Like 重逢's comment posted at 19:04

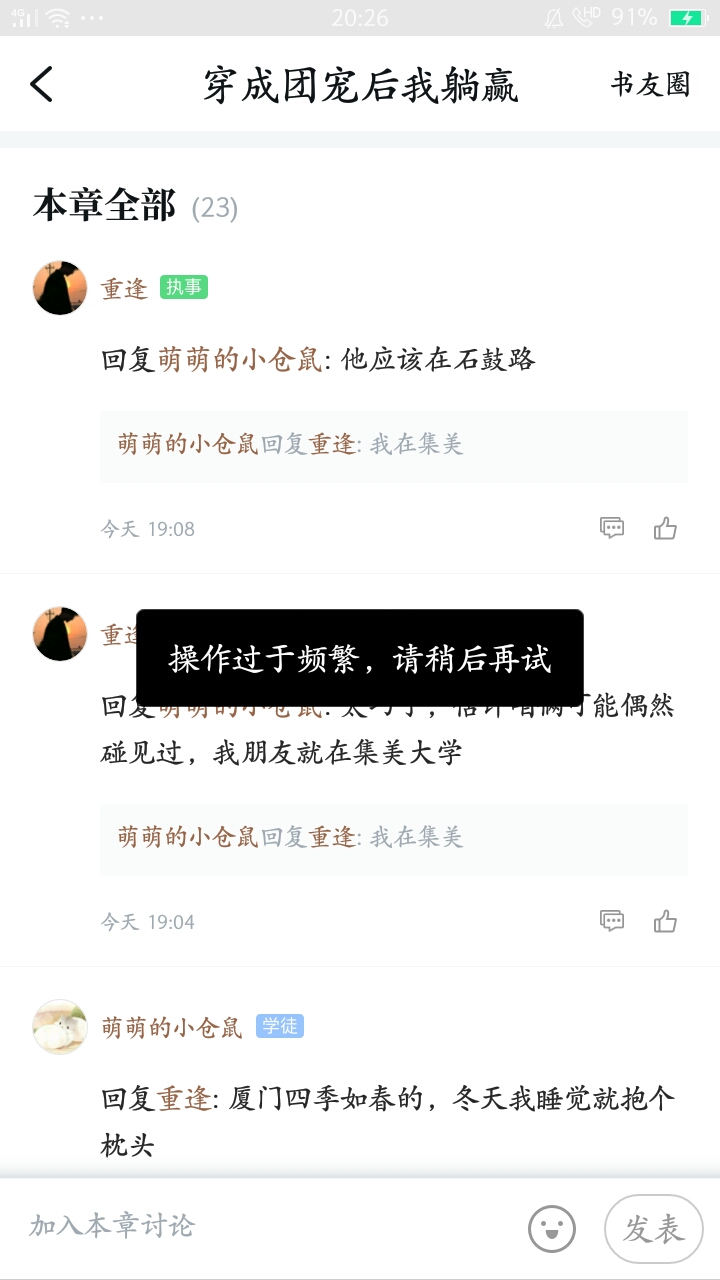point(666,921)
